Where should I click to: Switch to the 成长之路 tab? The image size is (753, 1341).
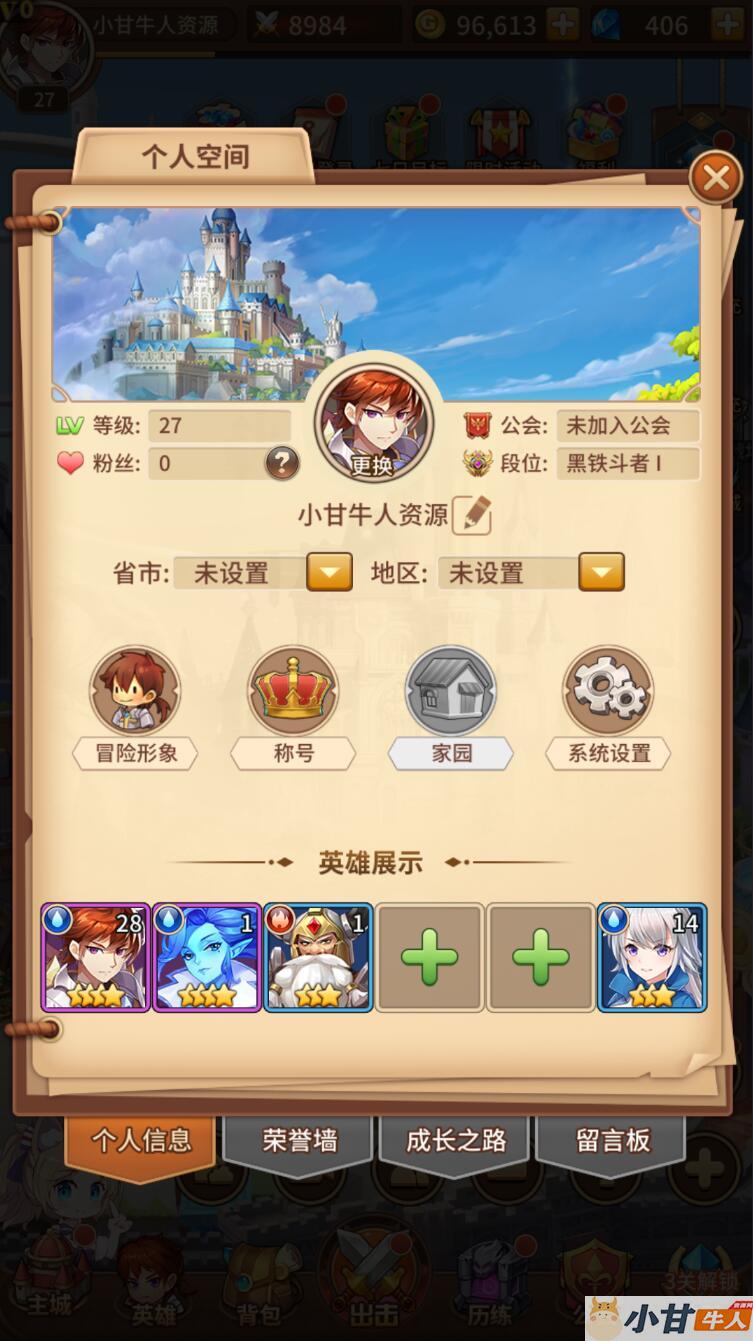(455, 1141)
